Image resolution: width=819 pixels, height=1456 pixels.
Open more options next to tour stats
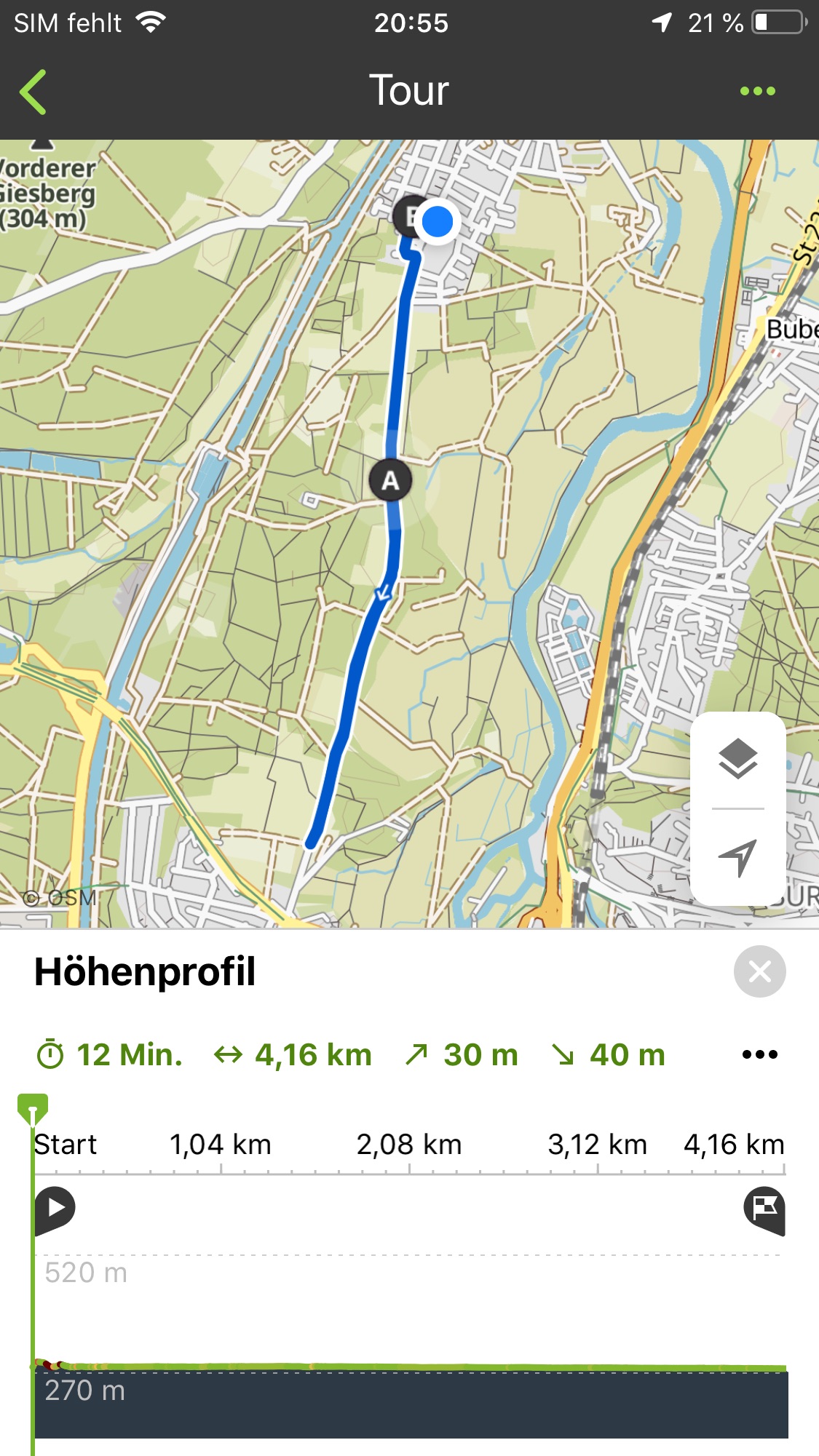(x=759, y=1054)
